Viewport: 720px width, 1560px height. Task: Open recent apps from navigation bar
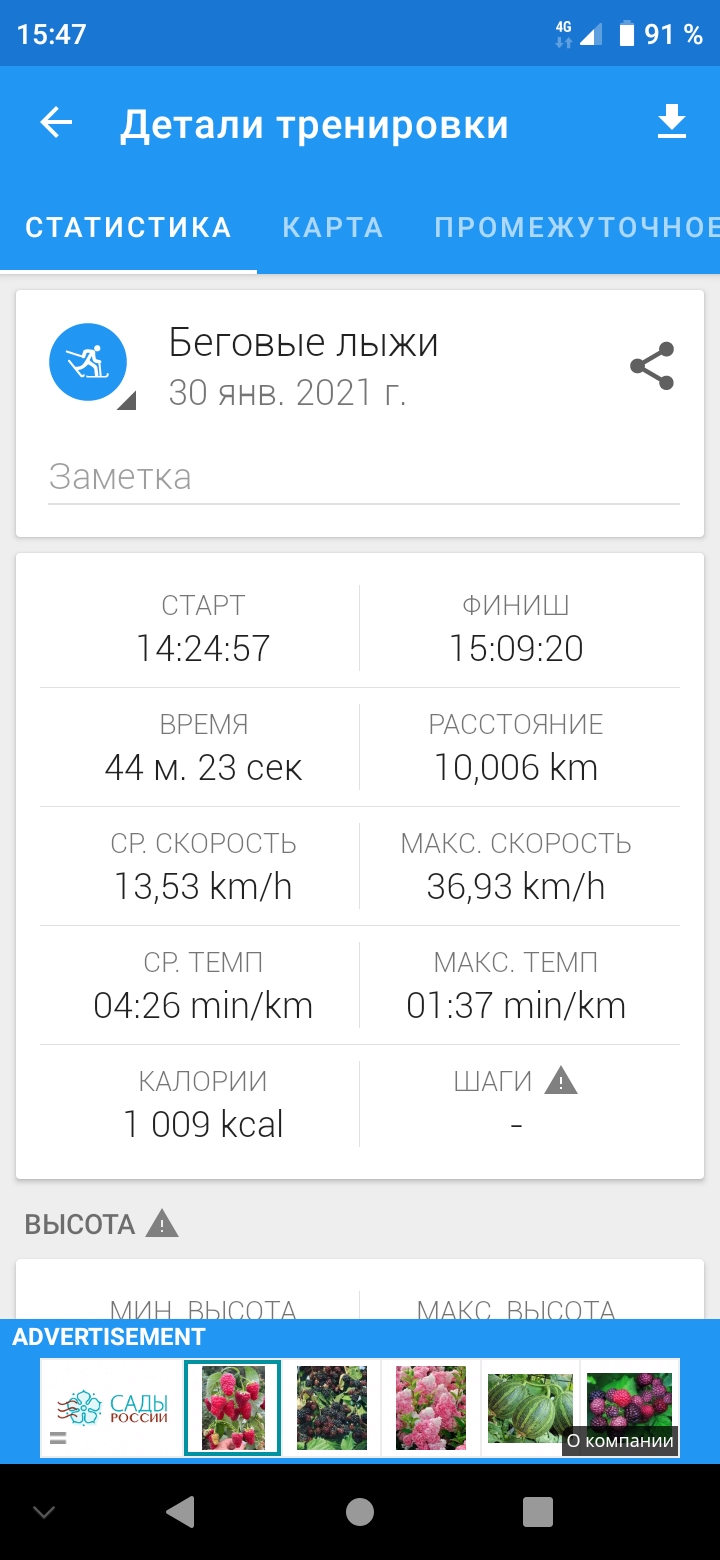537,1512
